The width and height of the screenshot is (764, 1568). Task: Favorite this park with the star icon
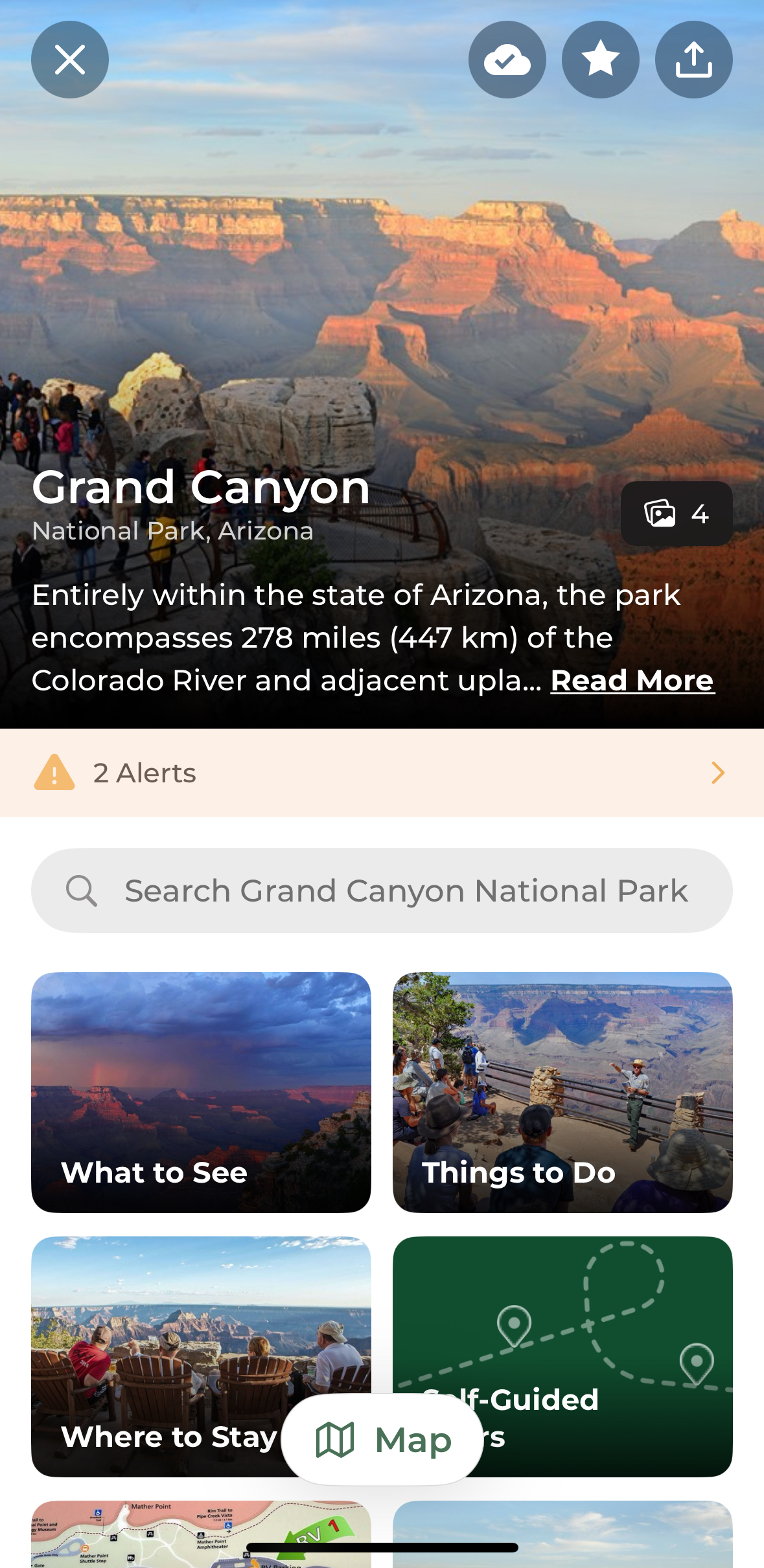click(601, 60)
